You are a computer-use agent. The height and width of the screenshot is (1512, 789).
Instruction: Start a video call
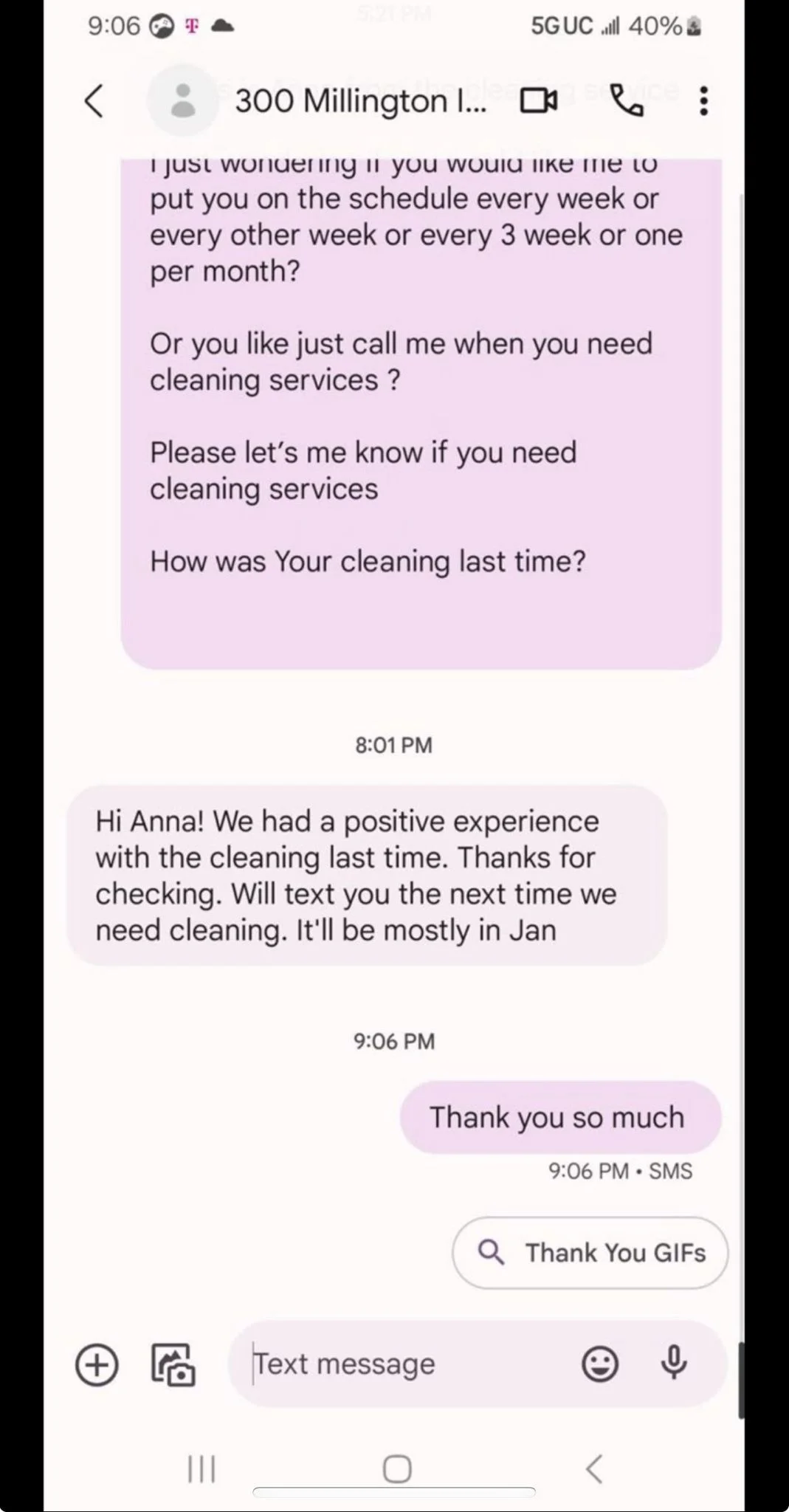point(539,101)
